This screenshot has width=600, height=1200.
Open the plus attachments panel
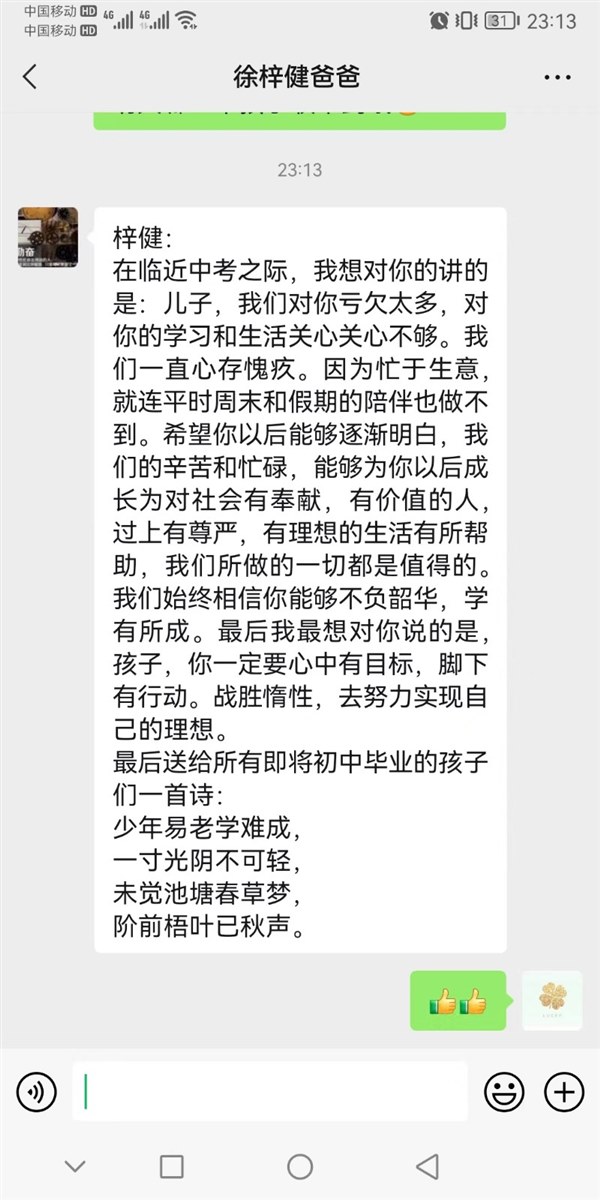pyautogui.click(x=563, y=1091)
